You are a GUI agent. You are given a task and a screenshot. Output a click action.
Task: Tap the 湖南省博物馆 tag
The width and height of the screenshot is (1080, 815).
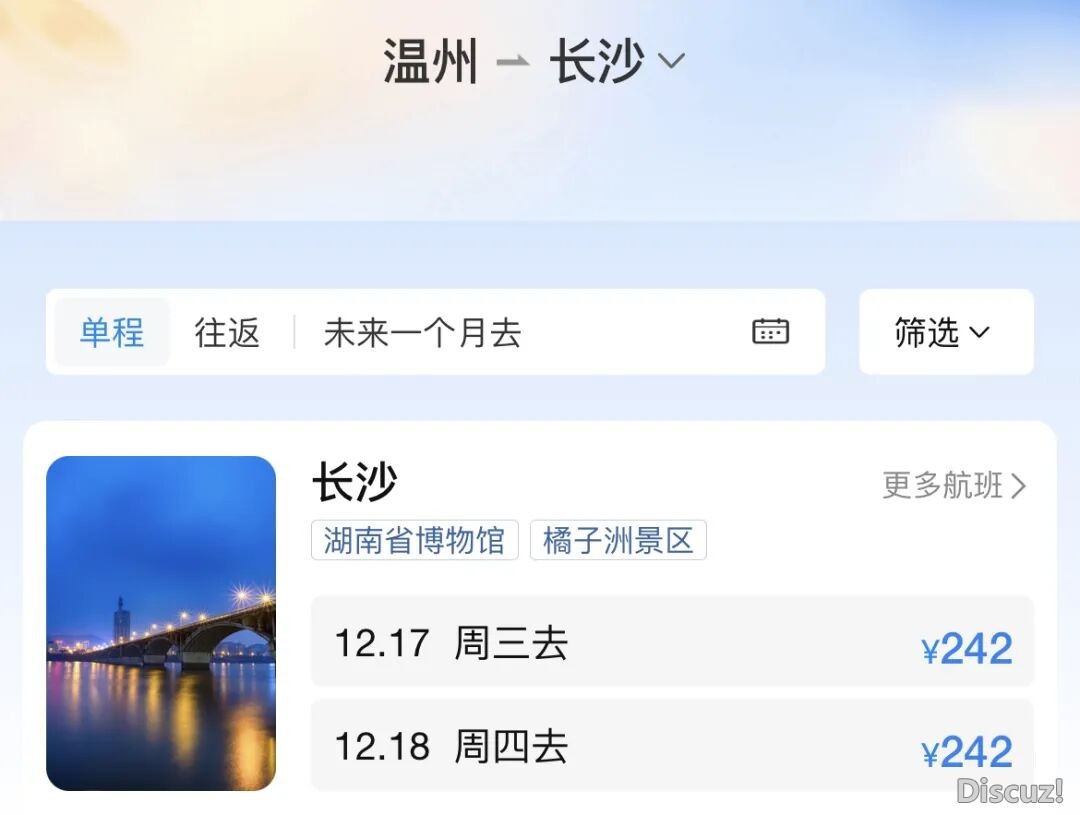414,540
